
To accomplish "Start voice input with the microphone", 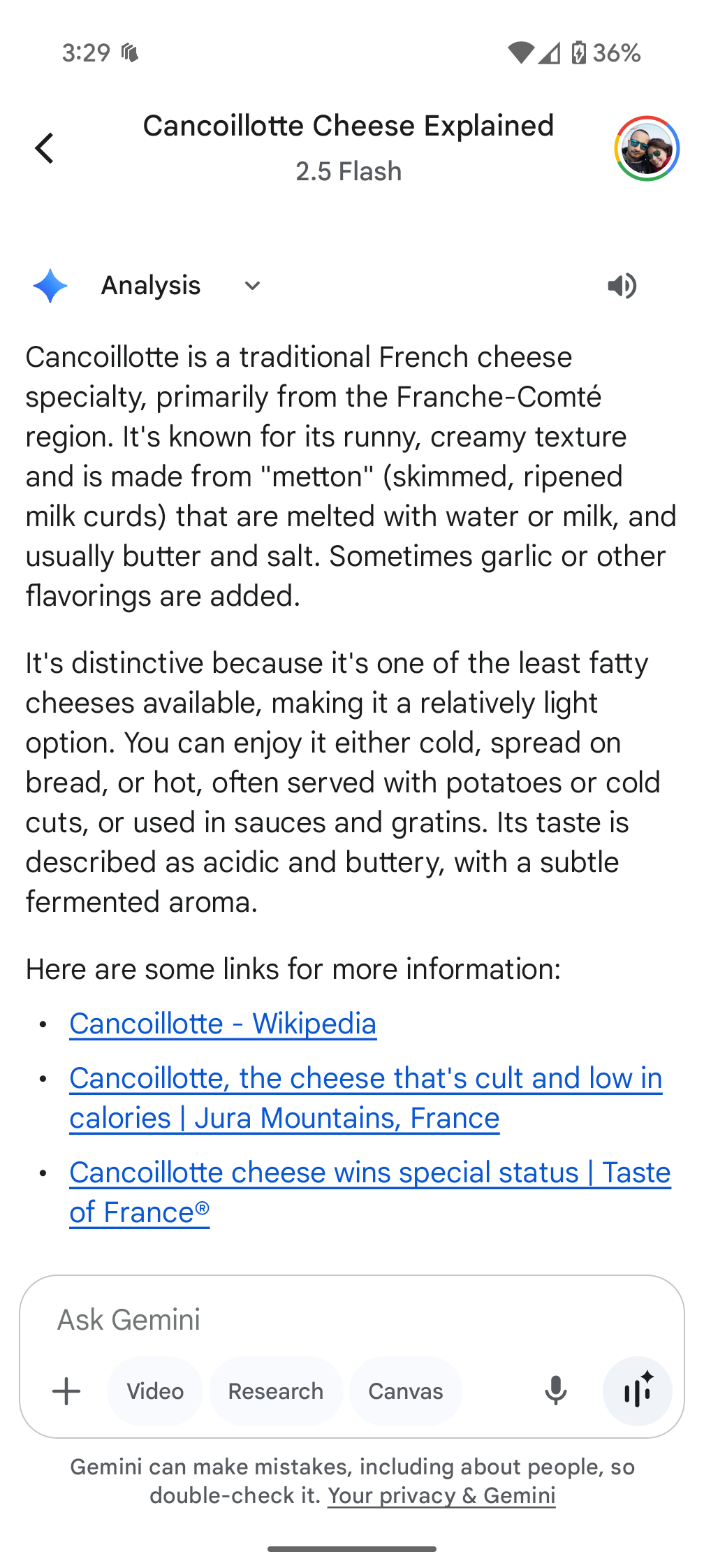I will click(556, 1391).
